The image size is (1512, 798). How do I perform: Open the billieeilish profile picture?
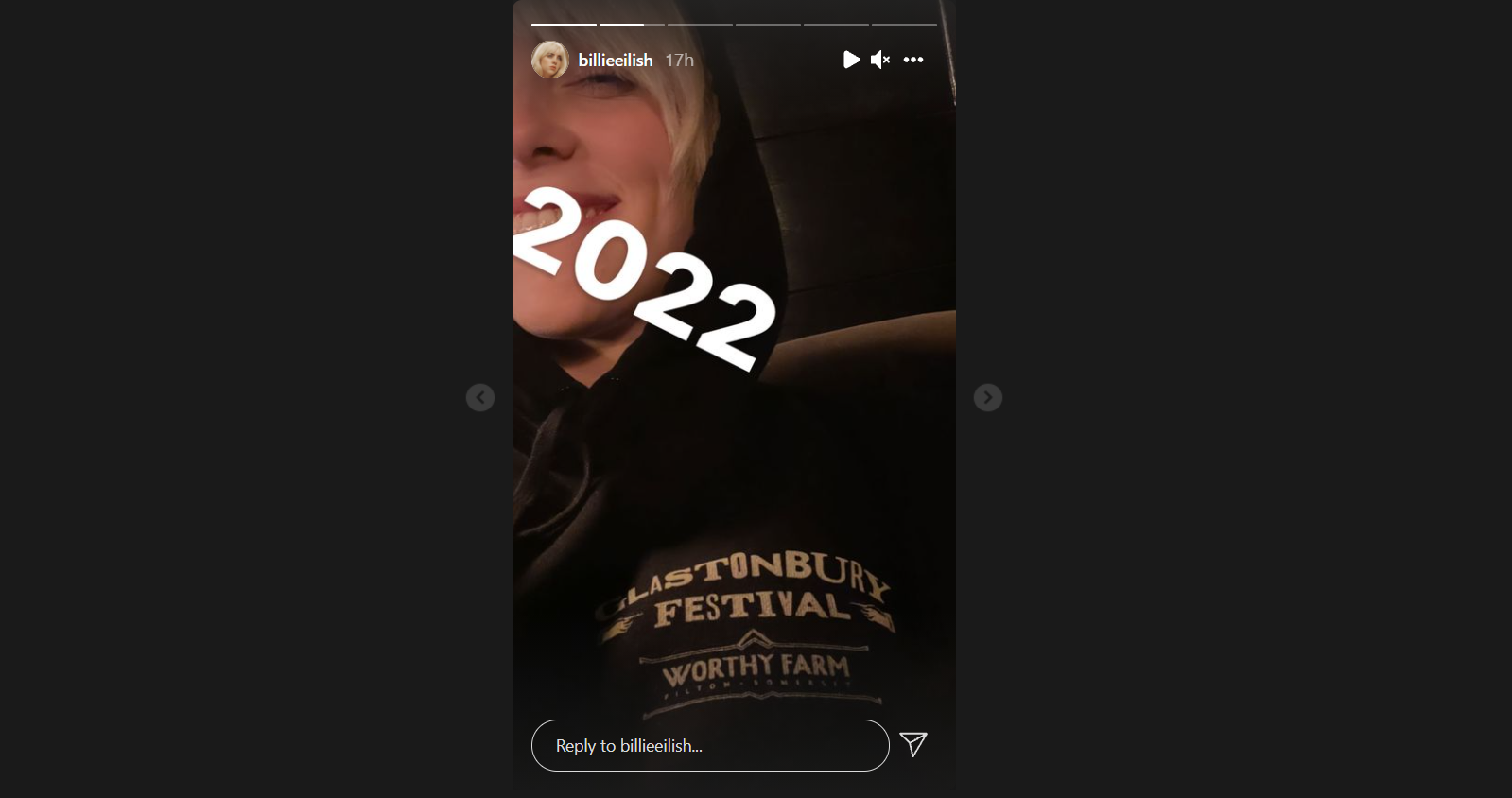[x=550, y=60]
